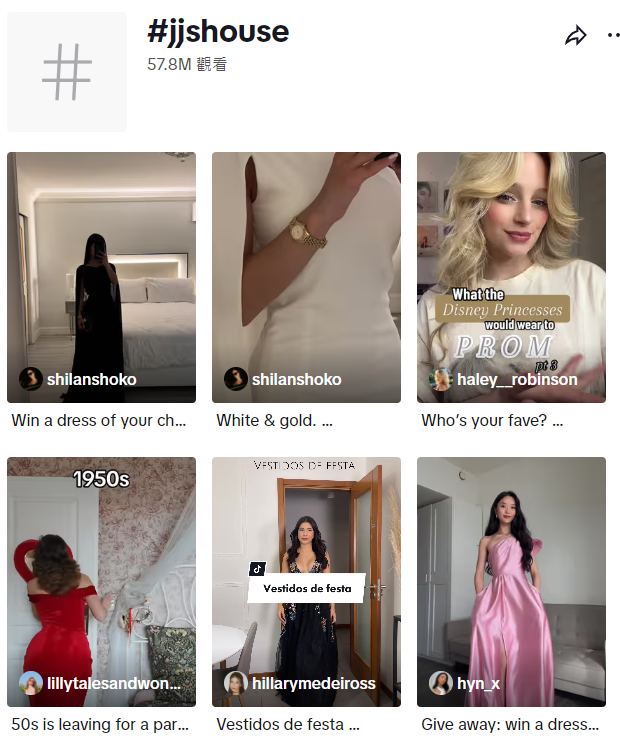Play the White & gold video
Viewport: 620px width, 751px height.
(x=306, y=277)
